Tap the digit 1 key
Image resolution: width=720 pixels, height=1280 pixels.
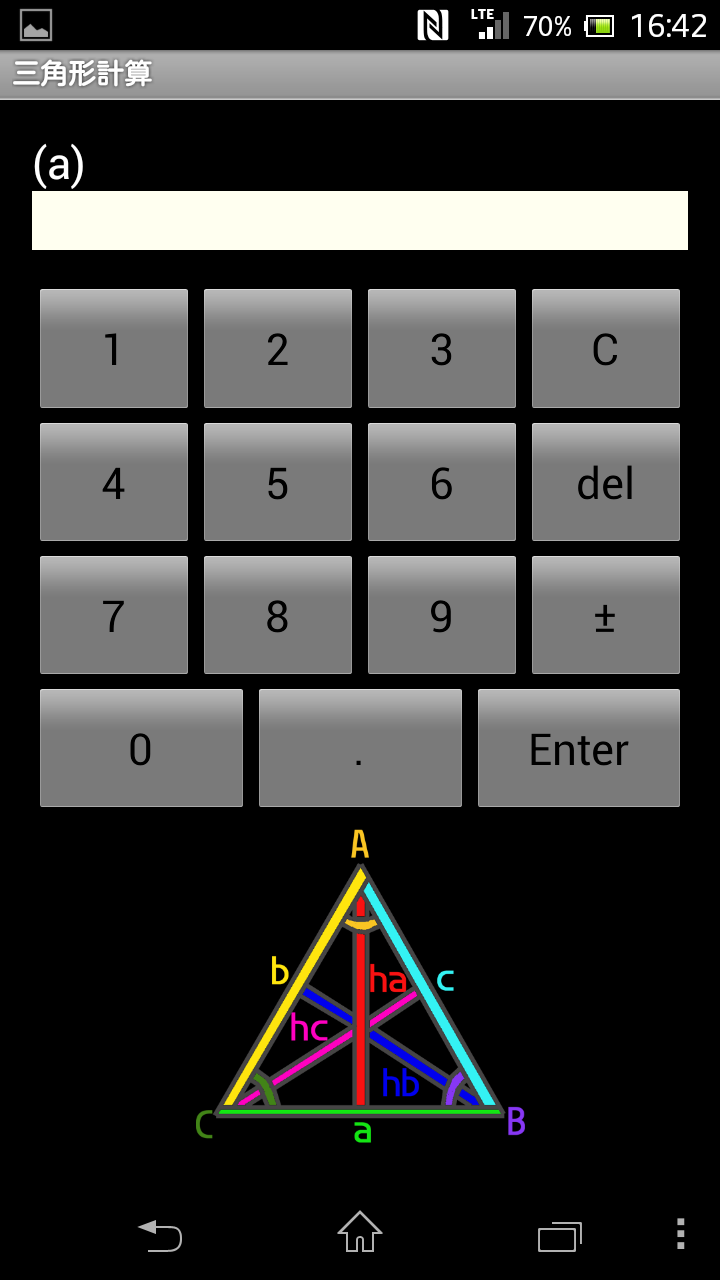(x=114, y=348)
